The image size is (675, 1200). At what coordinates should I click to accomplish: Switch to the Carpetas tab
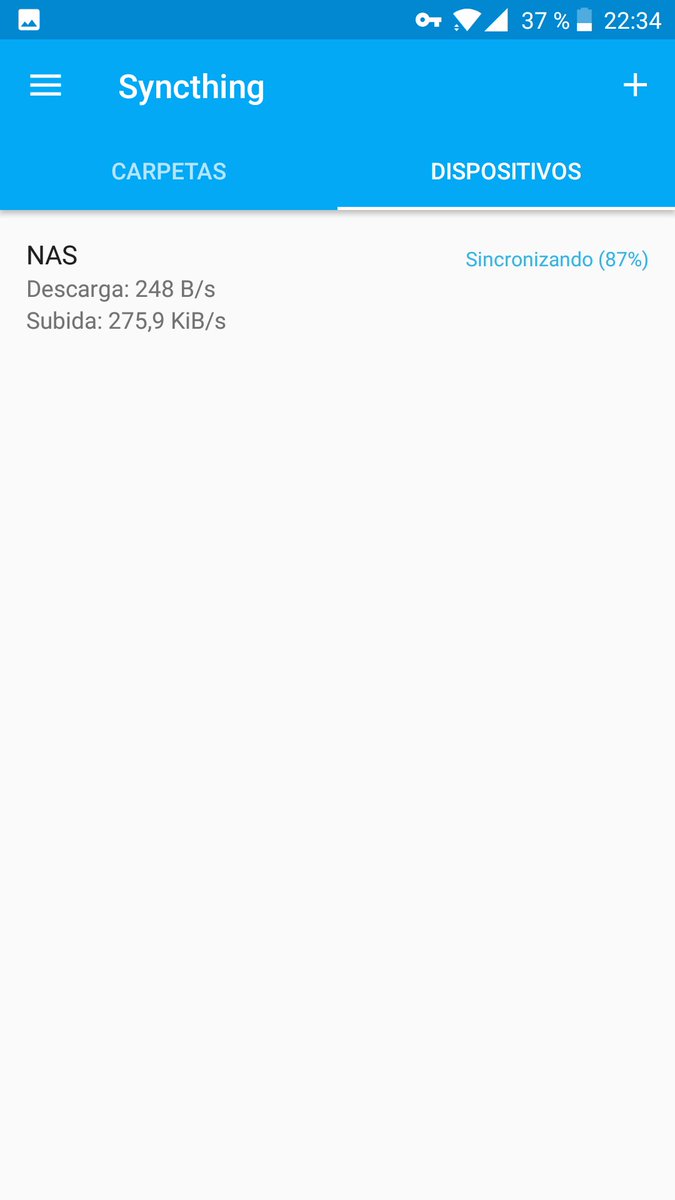pos(169,171)
